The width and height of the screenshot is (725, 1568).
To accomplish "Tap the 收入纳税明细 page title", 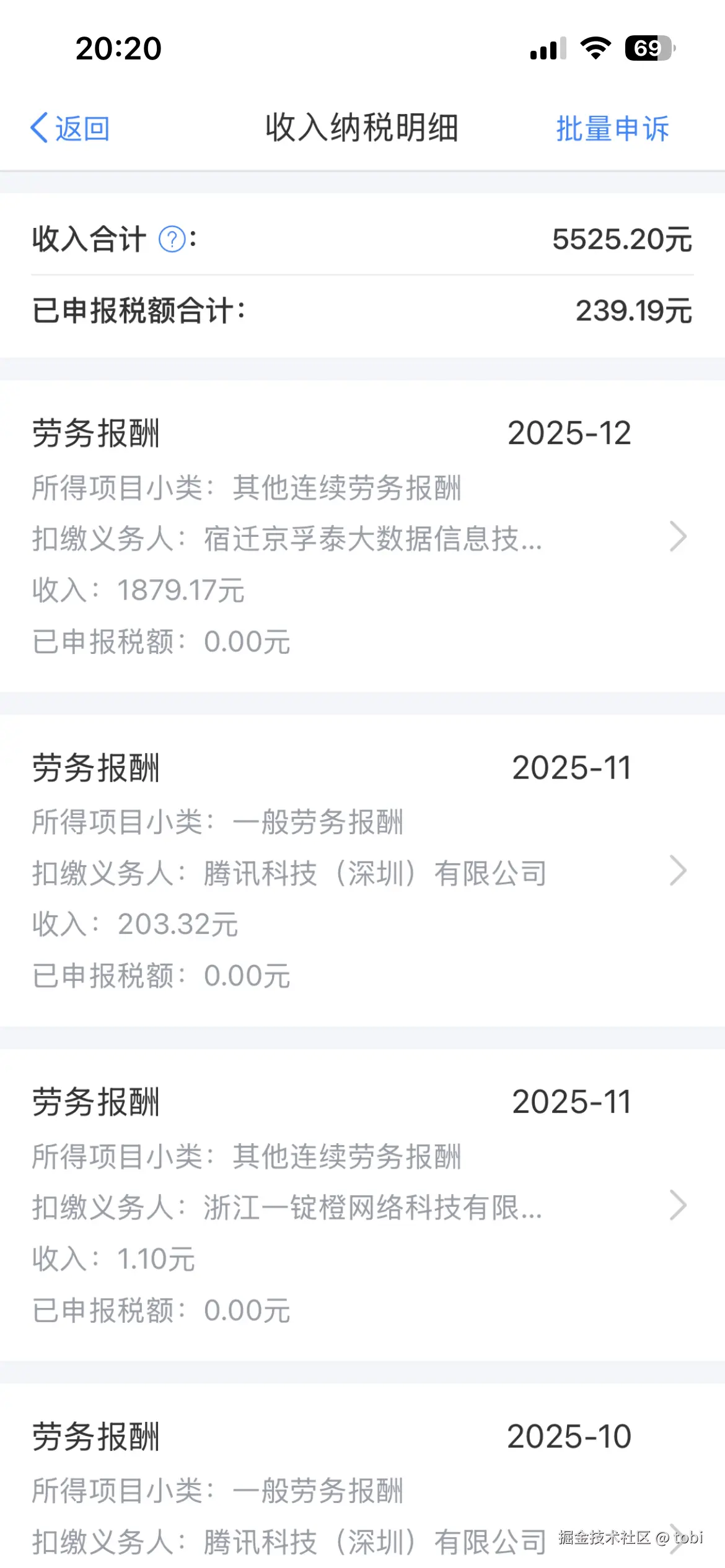I will click(x=362, y=128).
